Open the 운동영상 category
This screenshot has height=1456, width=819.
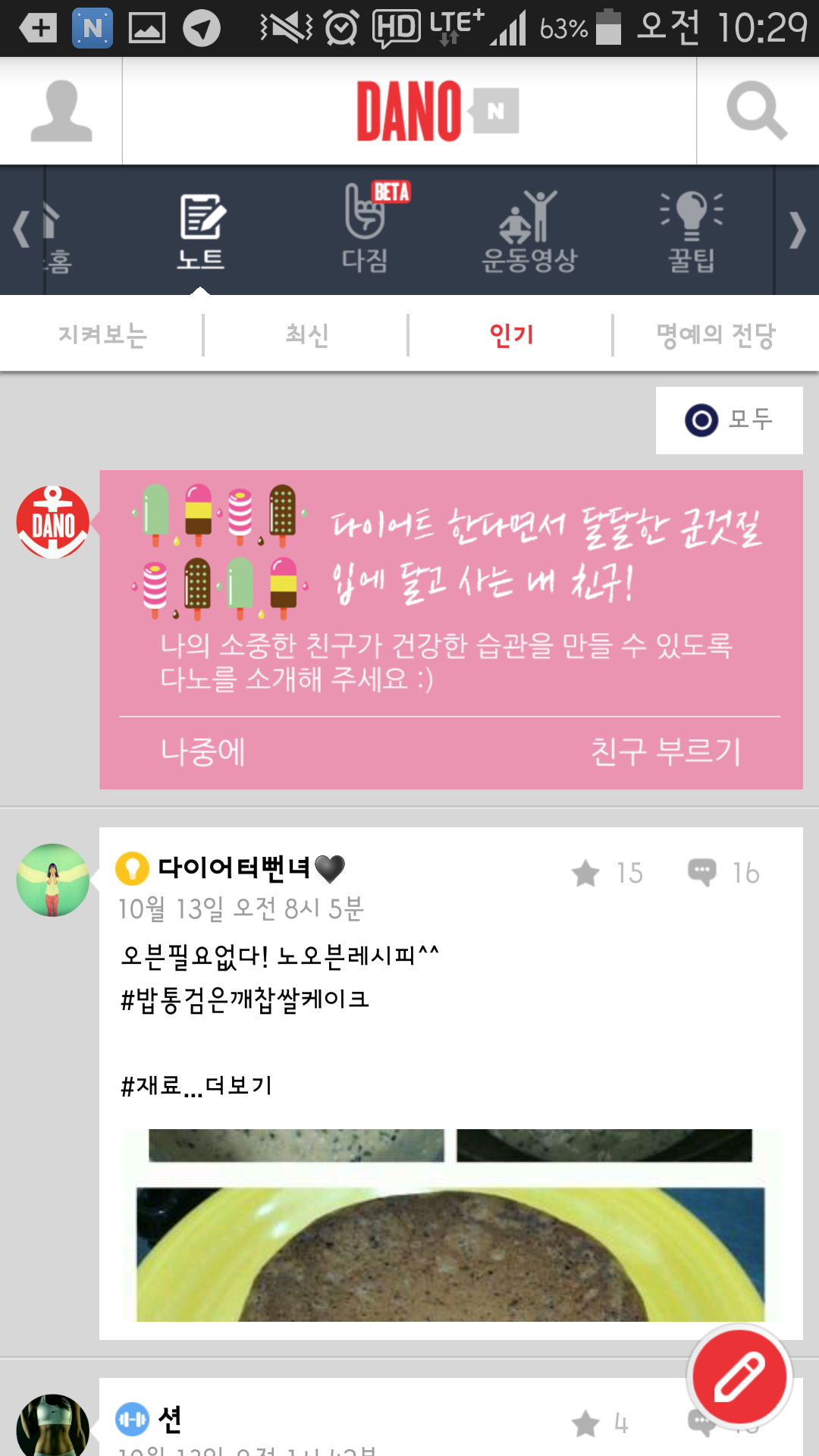point(529,231)
